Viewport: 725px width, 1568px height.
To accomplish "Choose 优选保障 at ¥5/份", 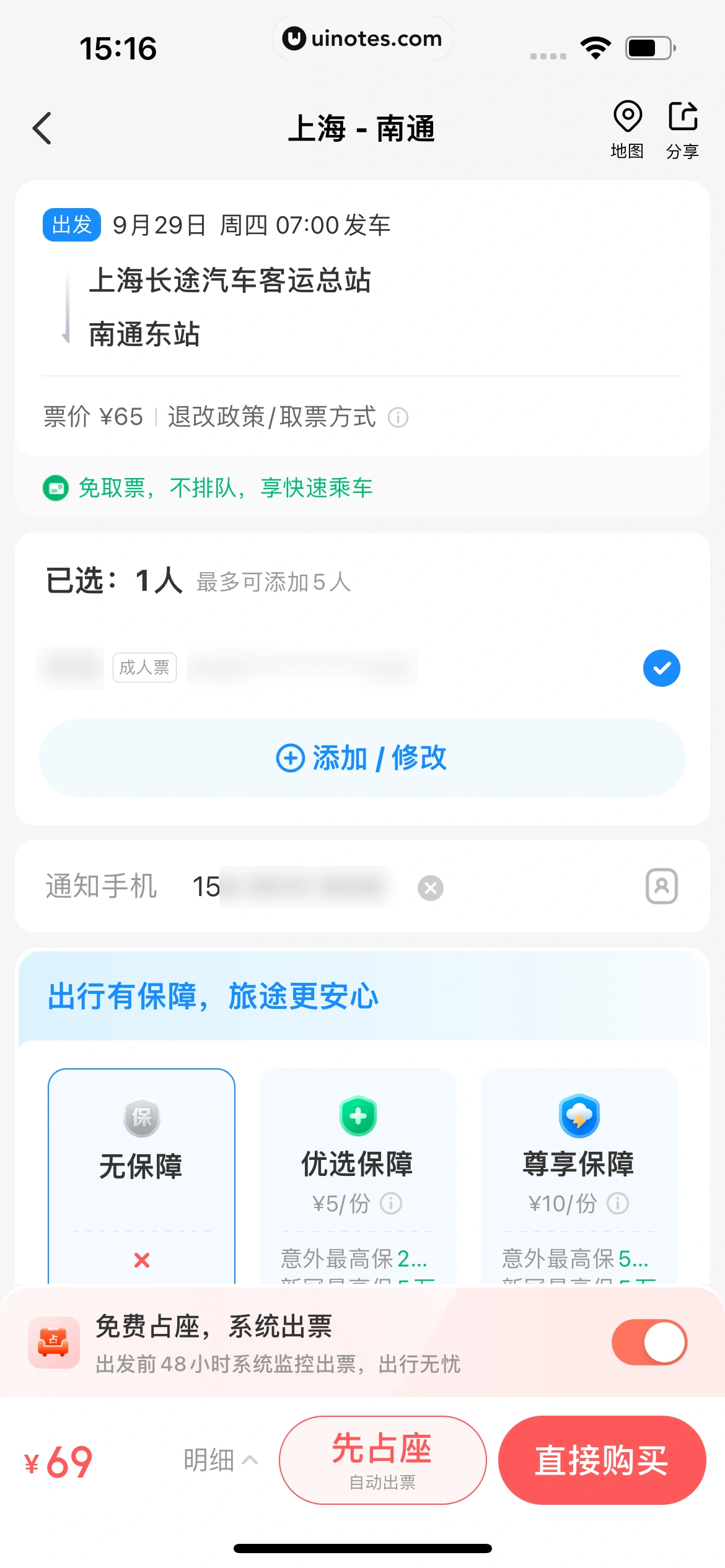I will 358,1164.
